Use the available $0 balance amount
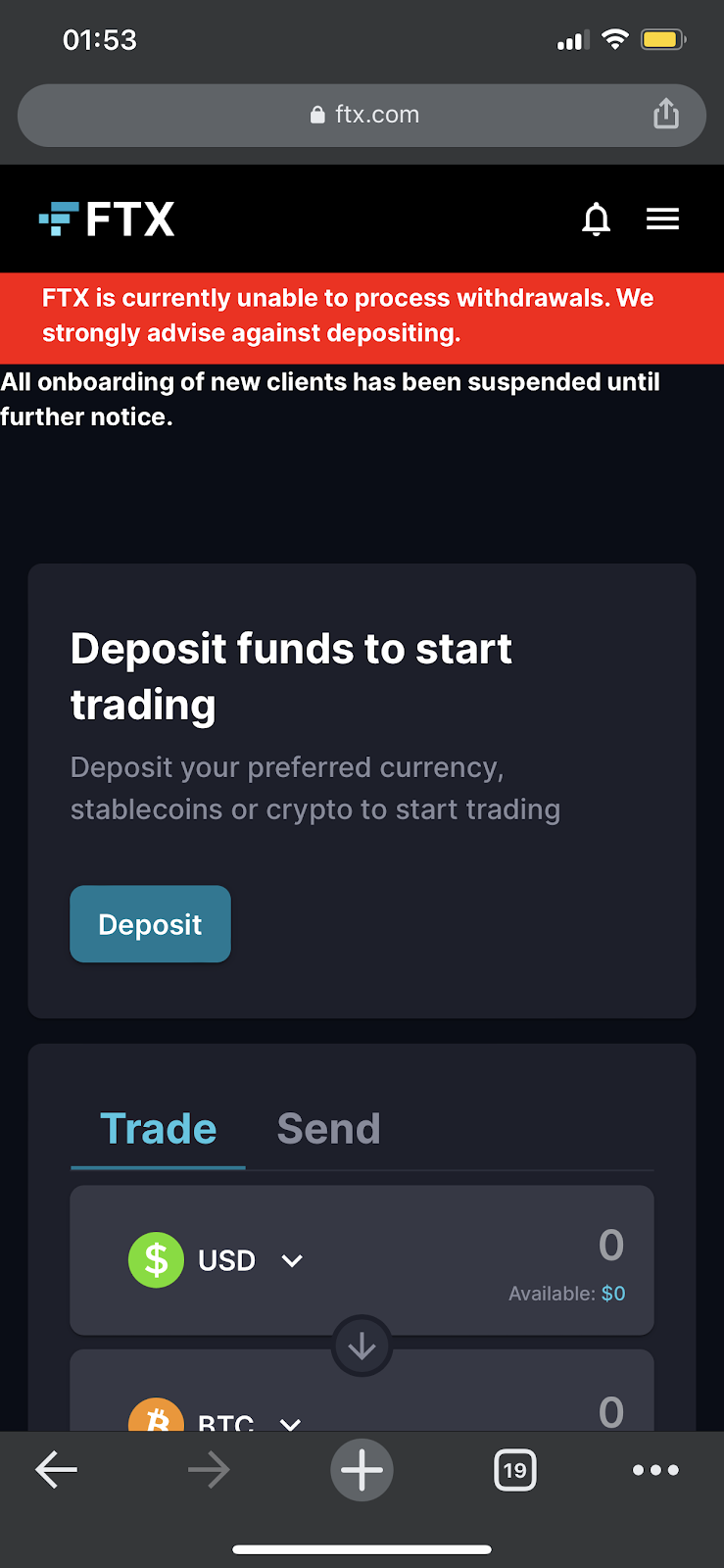The width and height of the screenshot is (724, 1568). (613, 1294)
